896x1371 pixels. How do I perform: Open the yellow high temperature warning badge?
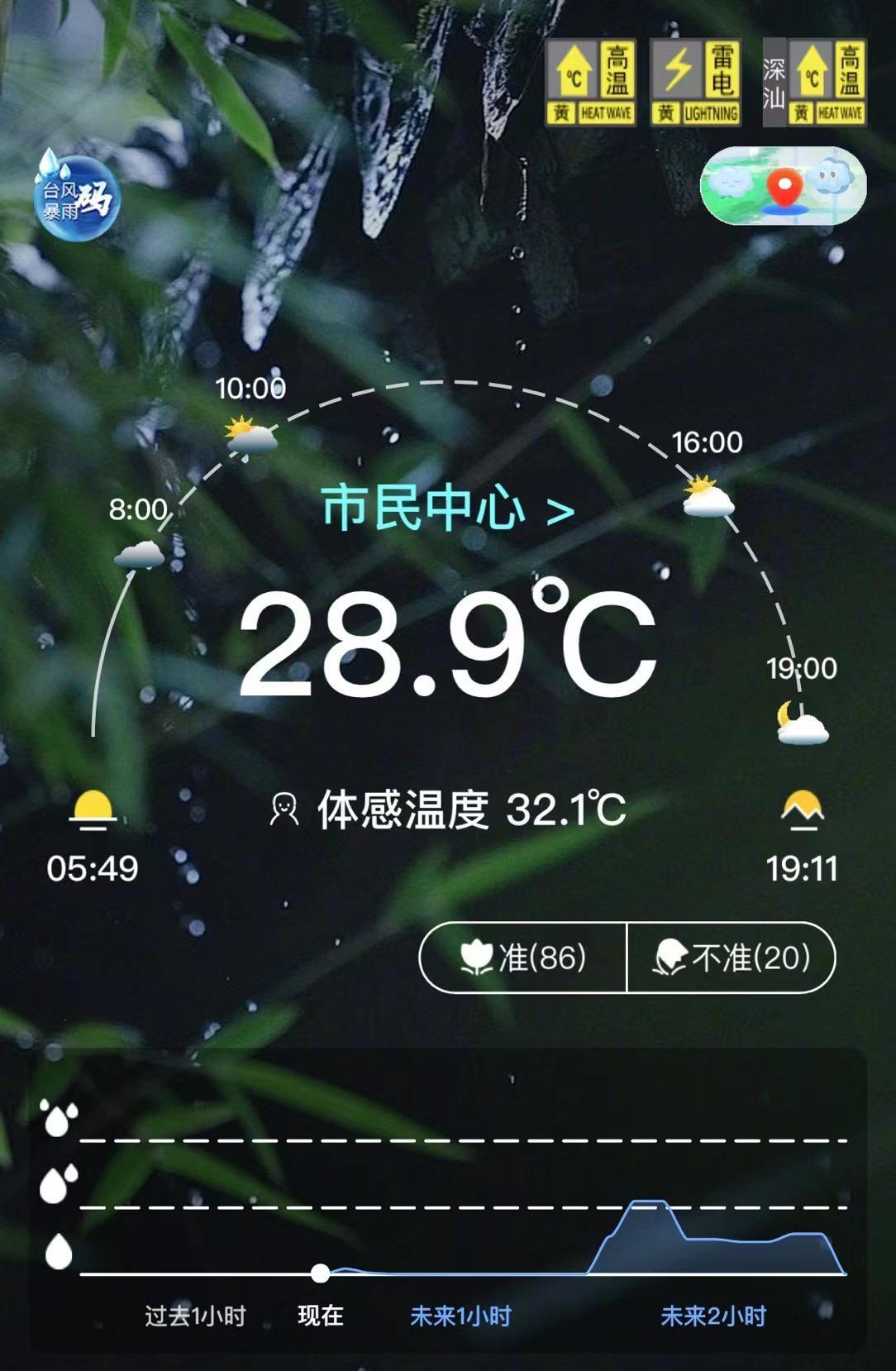(x=590, y=83)
